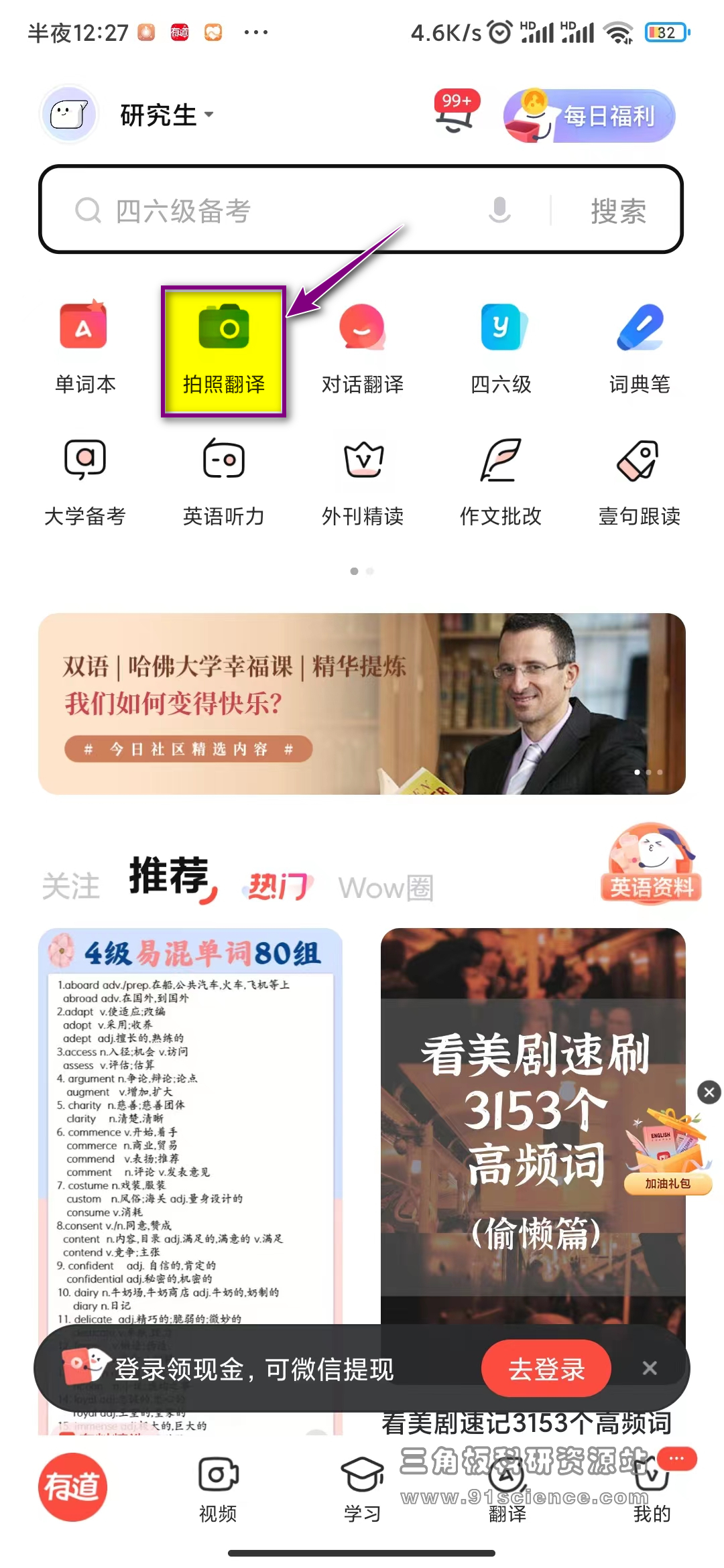The width and height of the screenshot is (724, 1568).
Task: Dismiss the login cash reward banner
Action: pos(649,1368)
